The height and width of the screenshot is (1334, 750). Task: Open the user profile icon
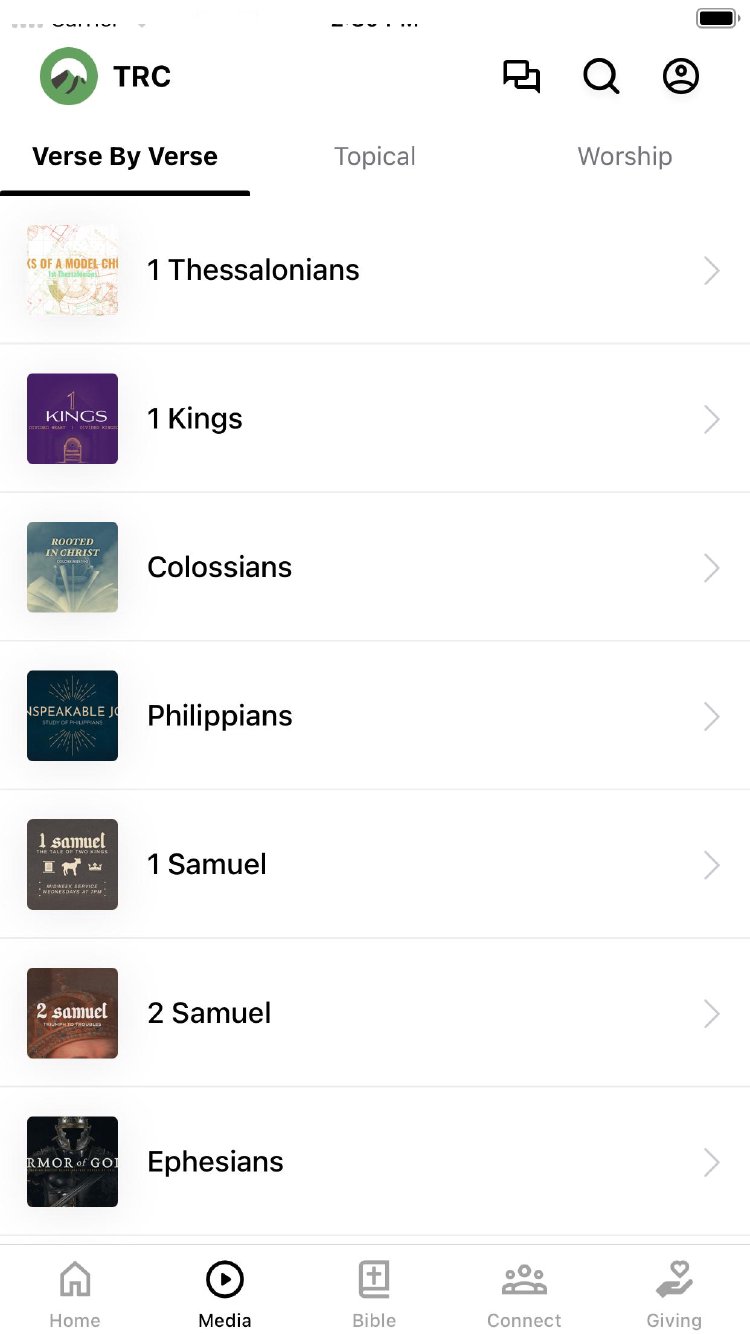pyautogui.click(x=681, y=77)
